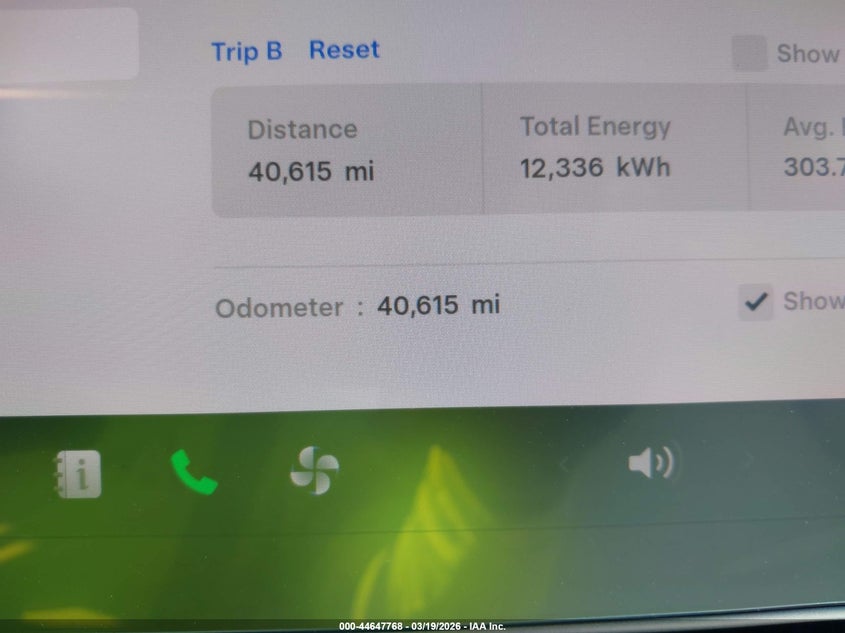This screenshot has width=845, height=633.
Task: Open the owner's manual icon
Action: point(77,474)
